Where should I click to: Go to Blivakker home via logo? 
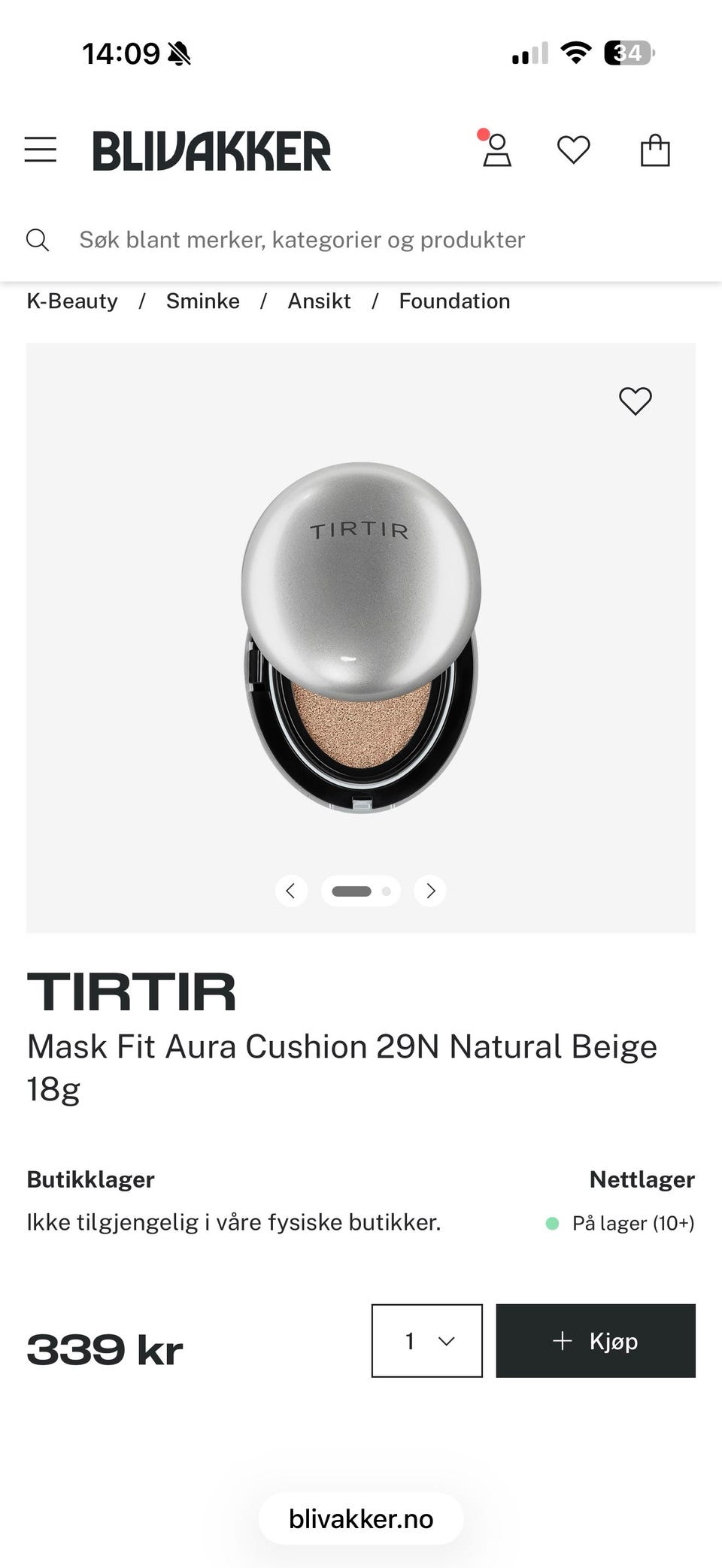[211, 150]
